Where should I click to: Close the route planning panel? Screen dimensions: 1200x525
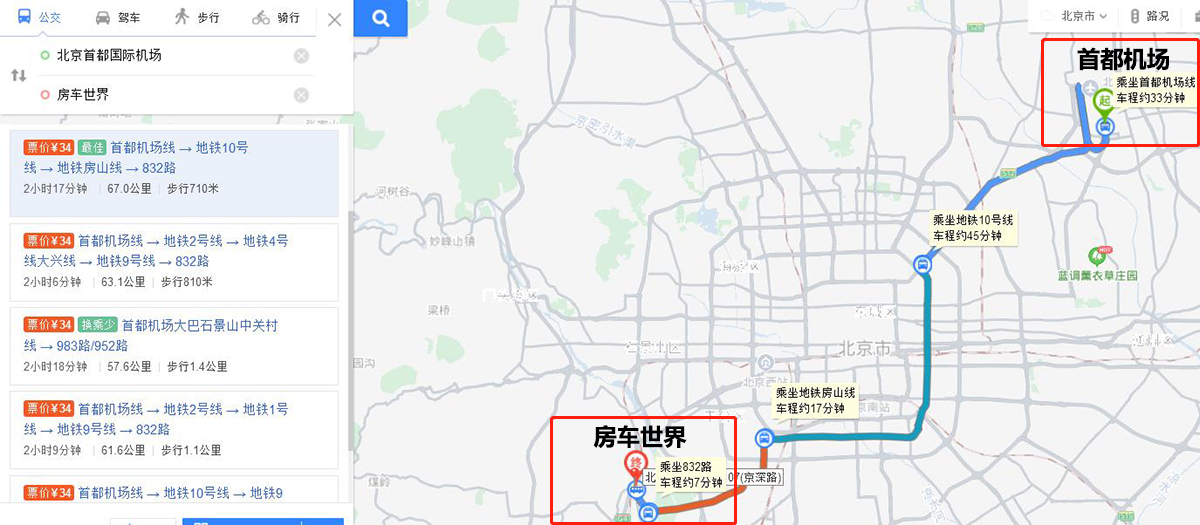[x=335, y=19]
